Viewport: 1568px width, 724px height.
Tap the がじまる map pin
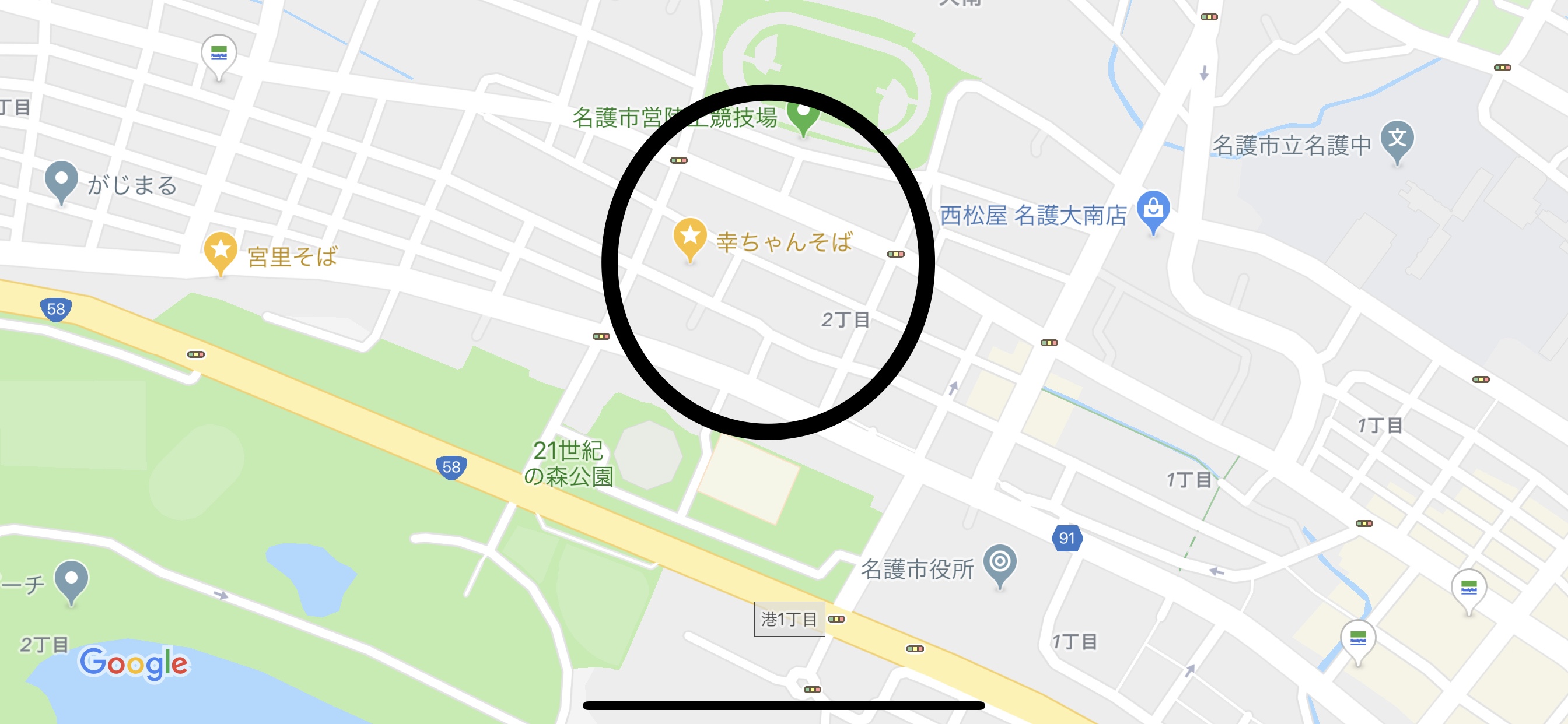click(x=61, y=180)
